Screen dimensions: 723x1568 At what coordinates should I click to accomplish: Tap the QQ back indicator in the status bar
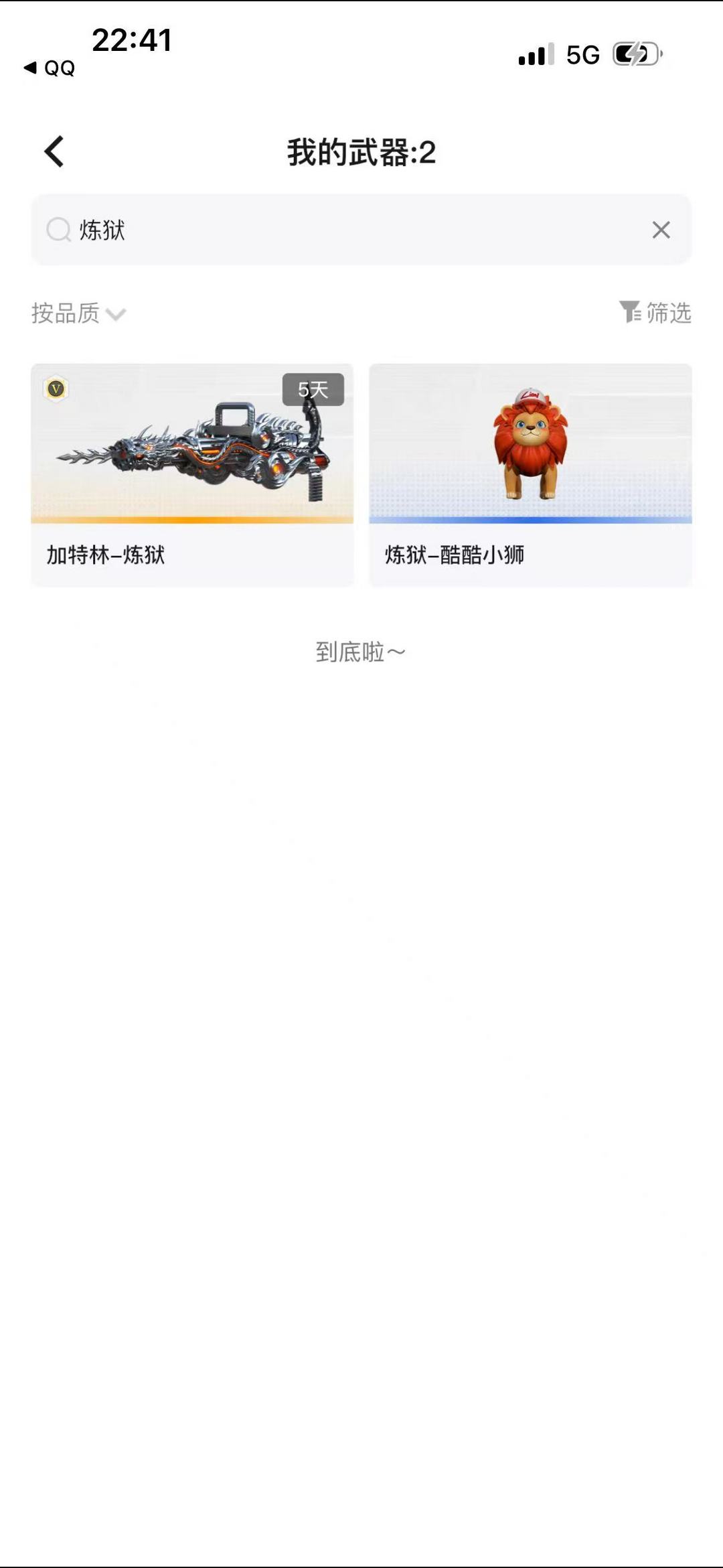click(47, 69)
